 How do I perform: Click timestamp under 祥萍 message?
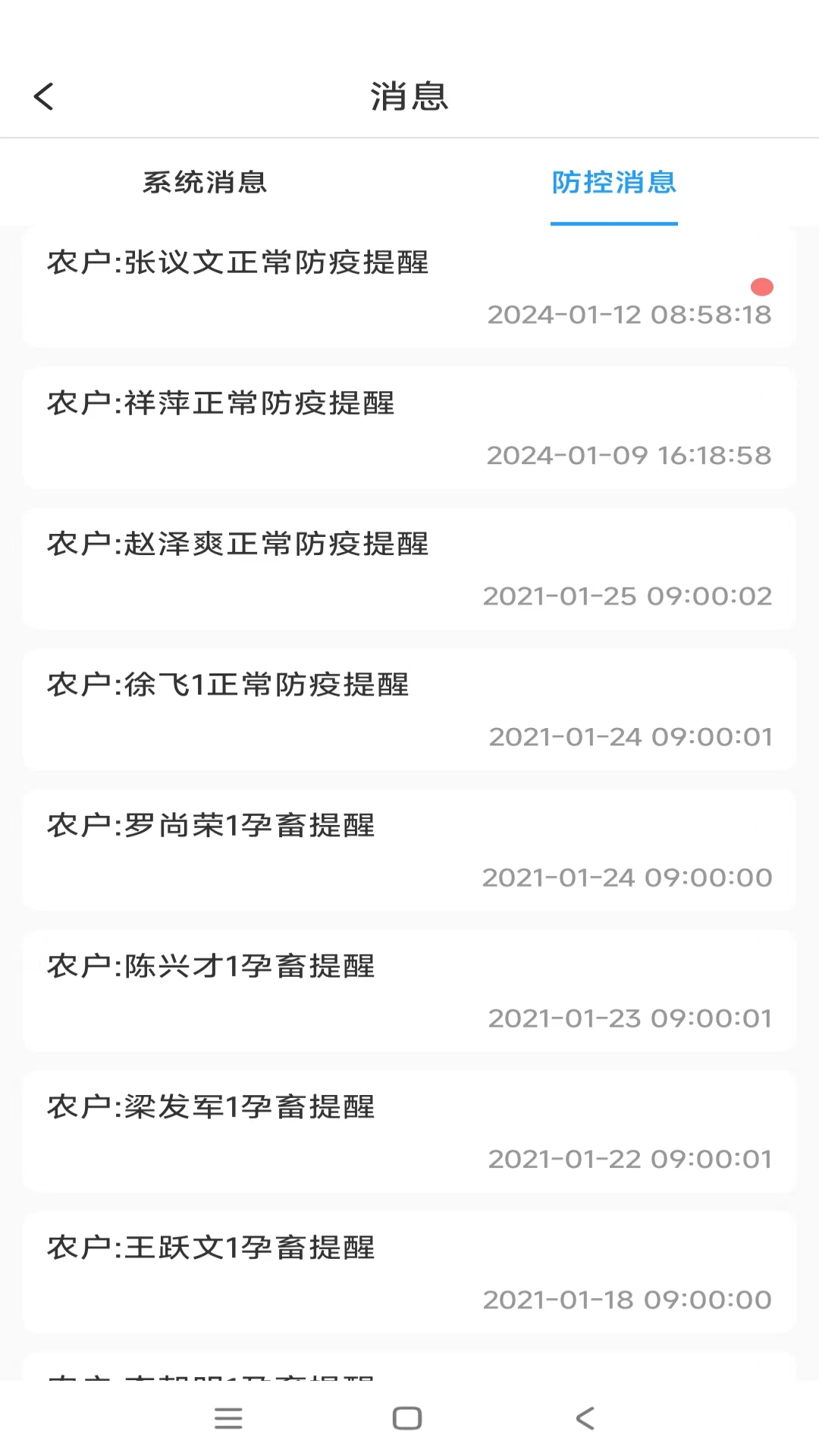tap(629, 455)
